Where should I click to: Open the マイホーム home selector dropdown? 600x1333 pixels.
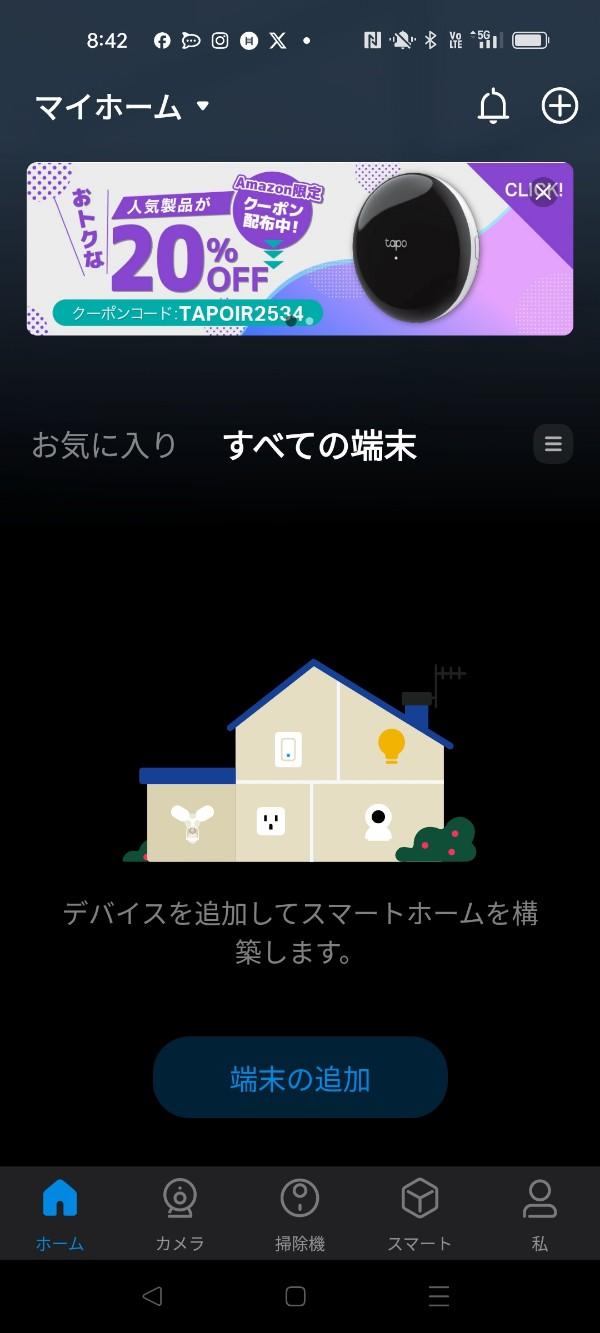point(122,106)
